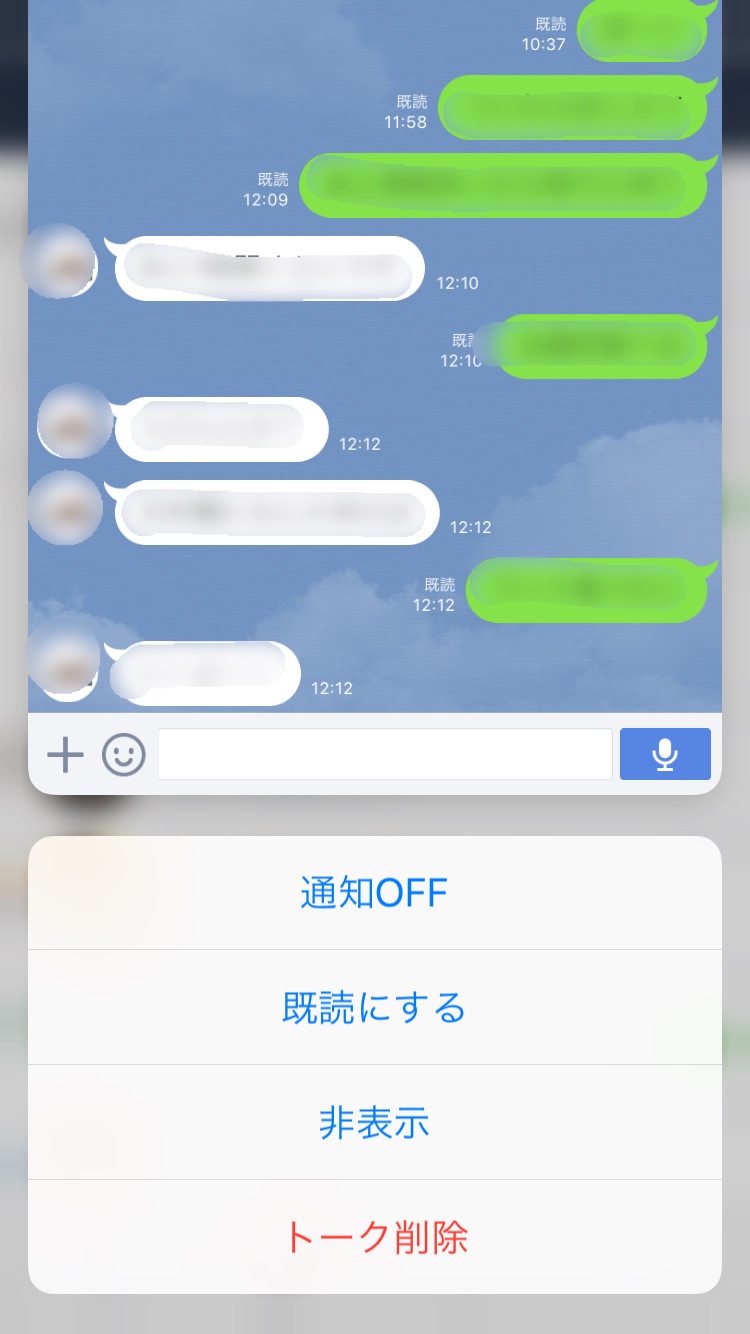The width and height of the screenshot is (750, 1334).
Task: Focus the message text field
Action: coord(385,754)
